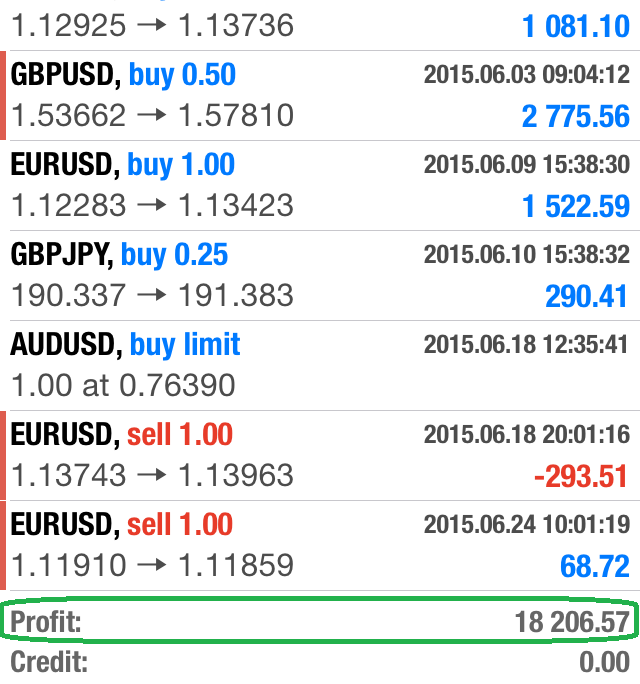Select the EURUSD buy 1.00 trade row
The width and height of the screenshot is (640, 684).
pyautogui.click(x=320, y=186)
